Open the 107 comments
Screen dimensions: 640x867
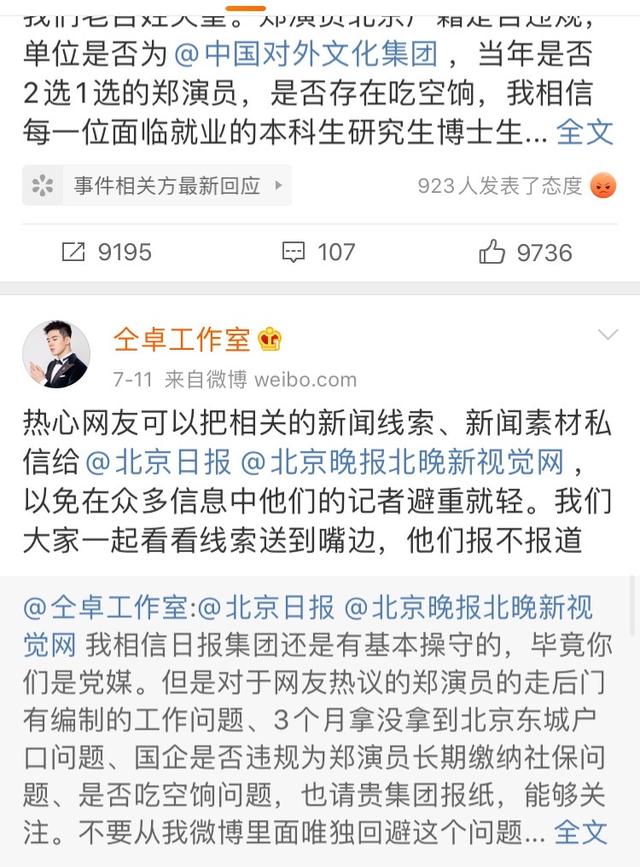[319, 252]
